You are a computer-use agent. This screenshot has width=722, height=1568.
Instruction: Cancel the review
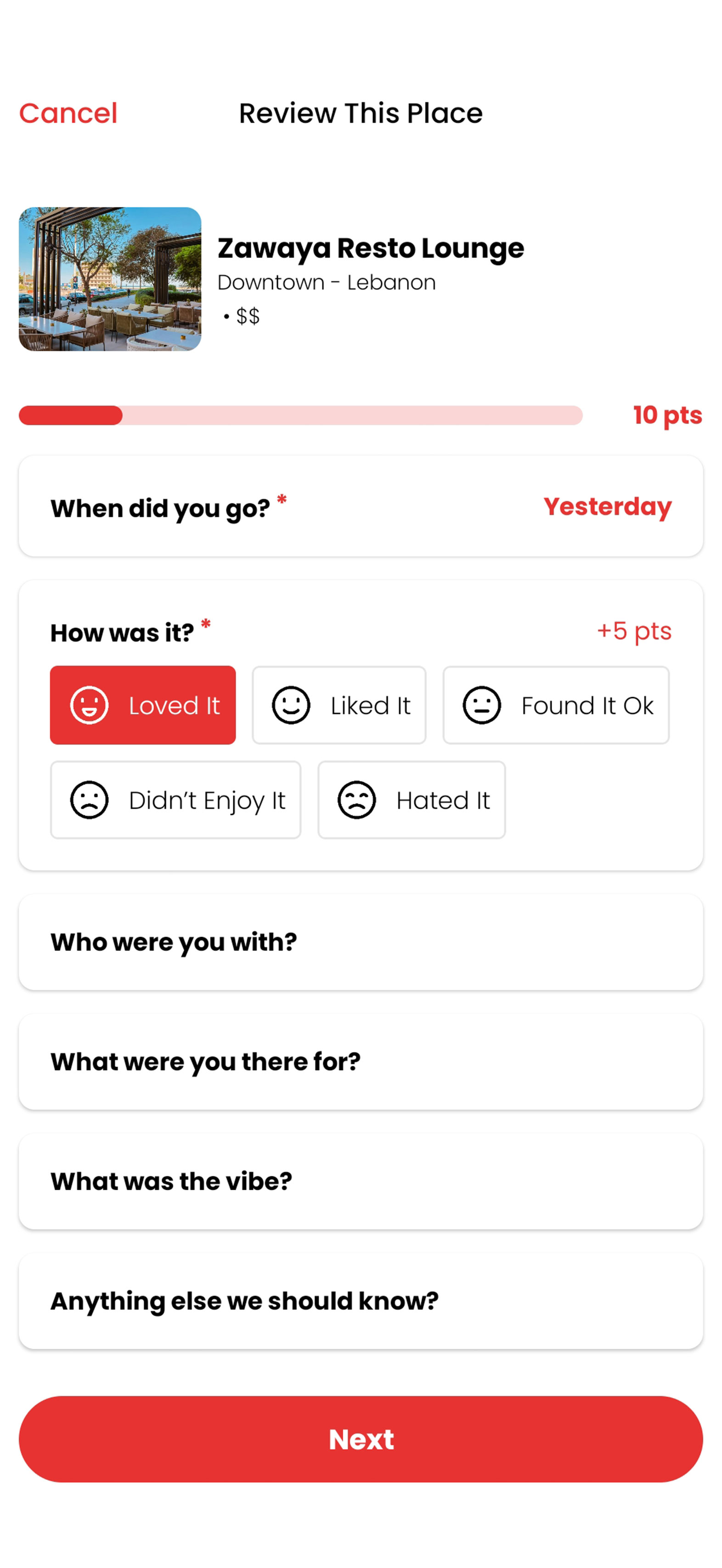pos(68,113)
